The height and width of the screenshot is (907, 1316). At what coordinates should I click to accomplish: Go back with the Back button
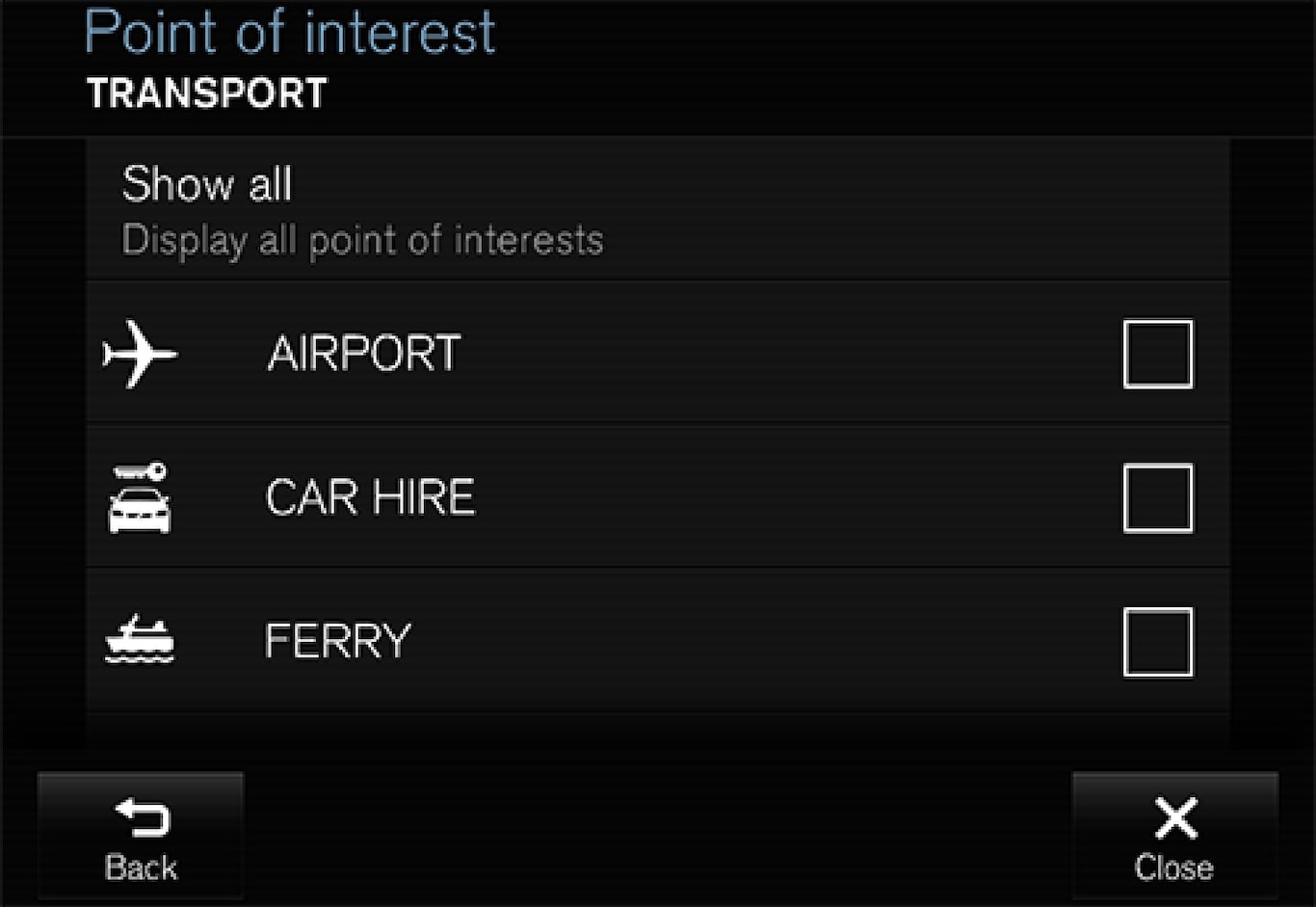click(141, 837)
